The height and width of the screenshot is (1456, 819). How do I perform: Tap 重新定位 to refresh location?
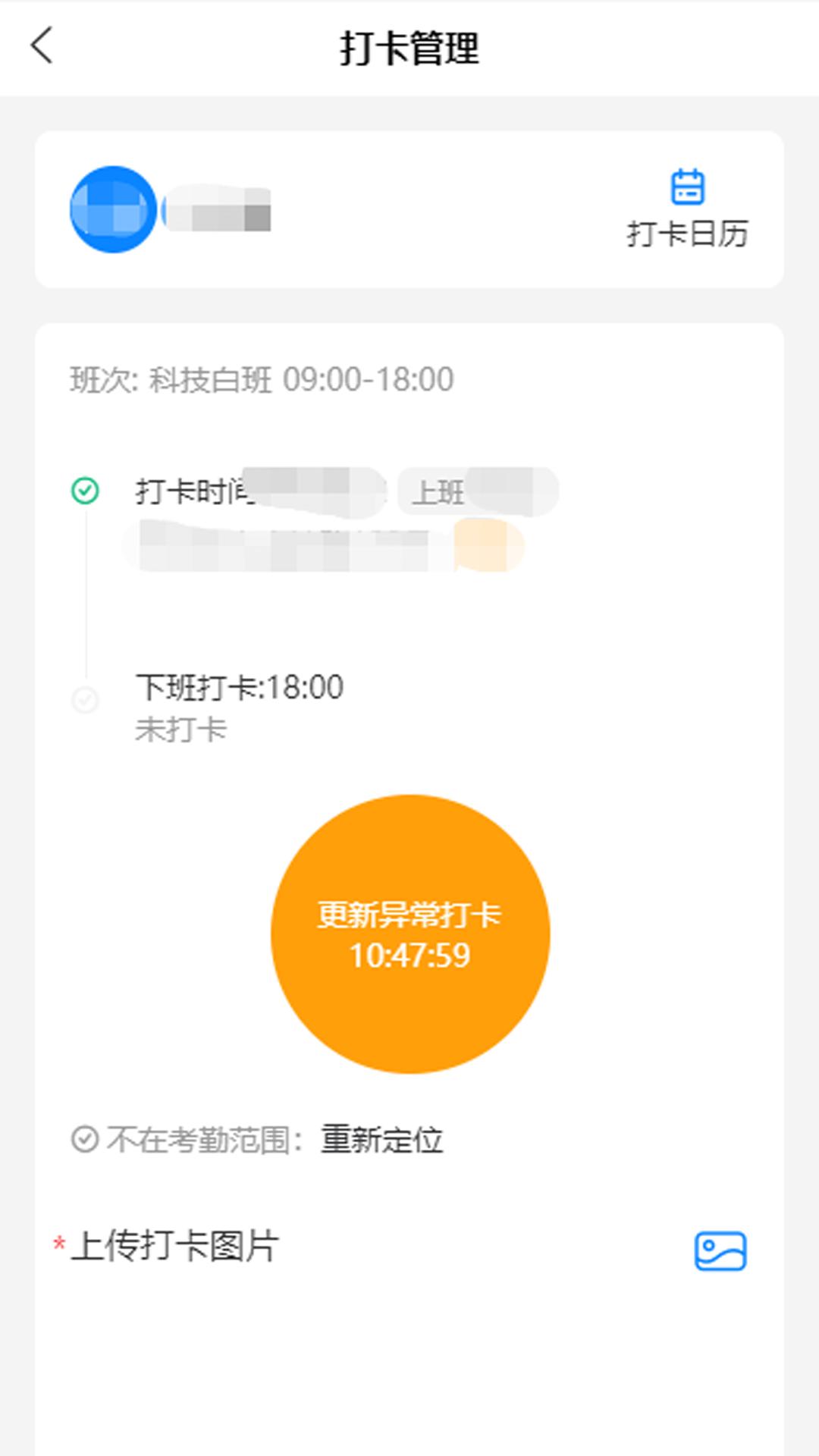[381, 1140]
